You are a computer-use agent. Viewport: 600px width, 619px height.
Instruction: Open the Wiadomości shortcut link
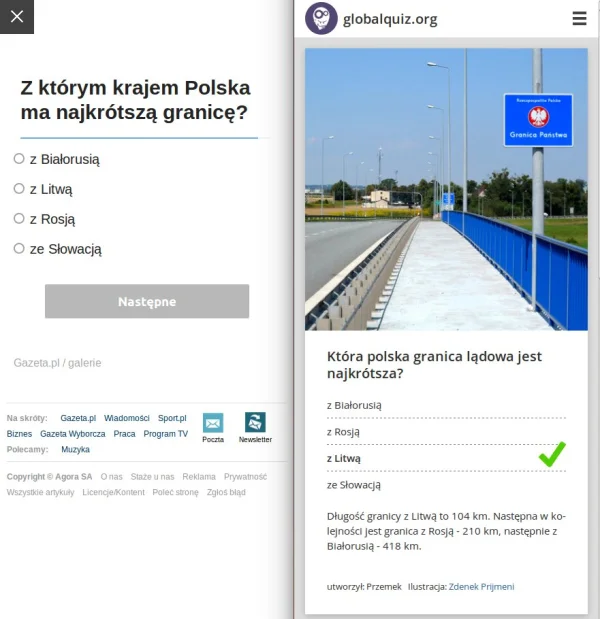(127, 418)
